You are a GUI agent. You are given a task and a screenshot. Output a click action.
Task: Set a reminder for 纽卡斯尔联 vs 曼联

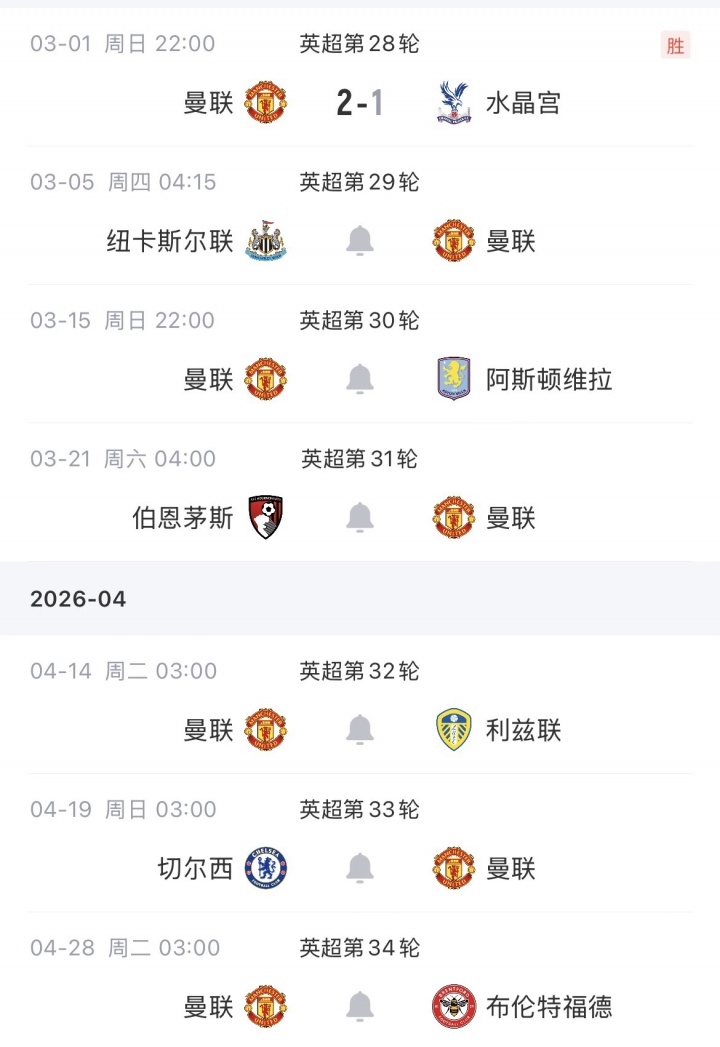360,241
